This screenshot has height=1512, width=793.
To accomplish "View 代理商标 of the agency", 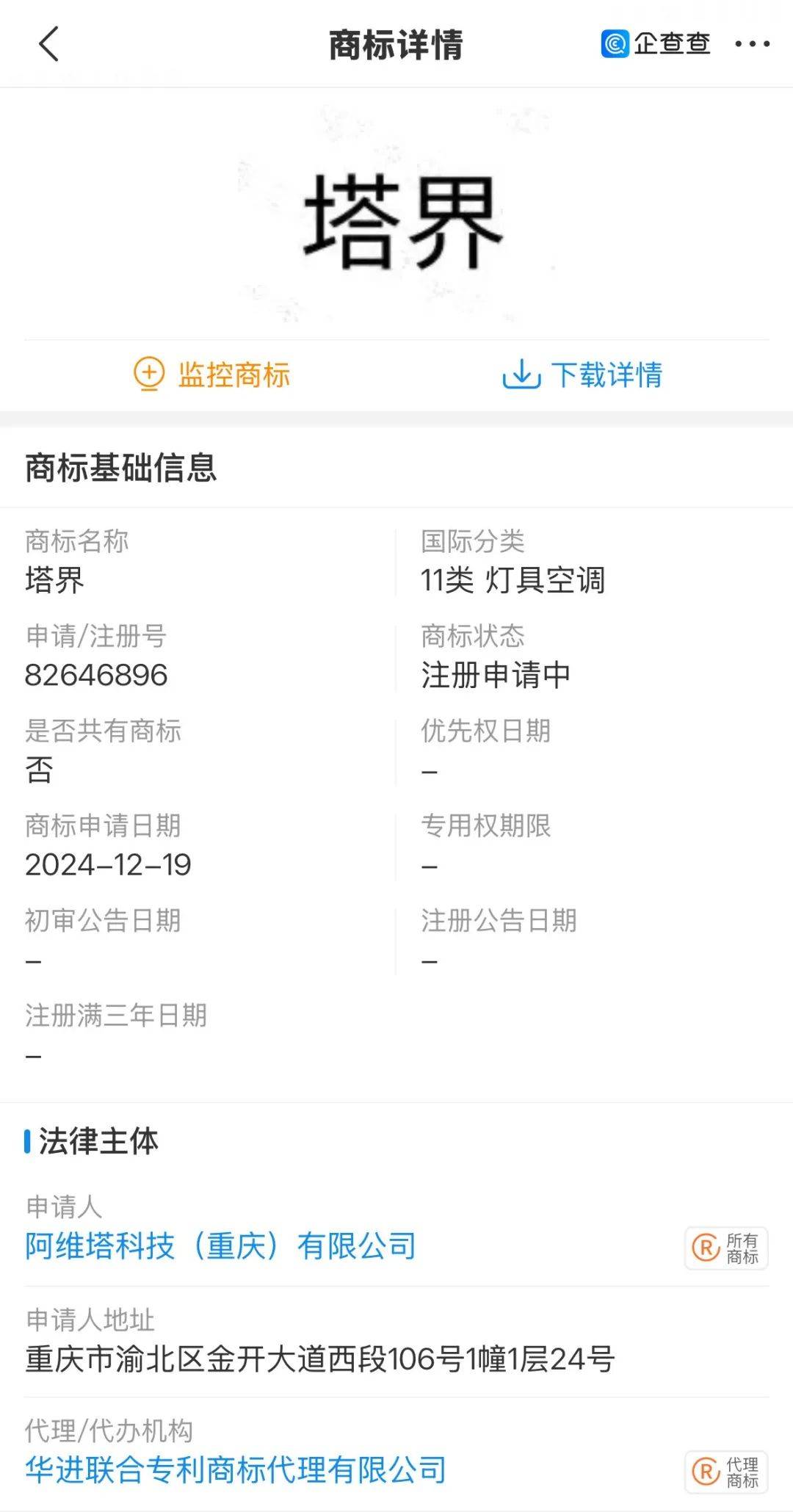I will [726, 1472].
